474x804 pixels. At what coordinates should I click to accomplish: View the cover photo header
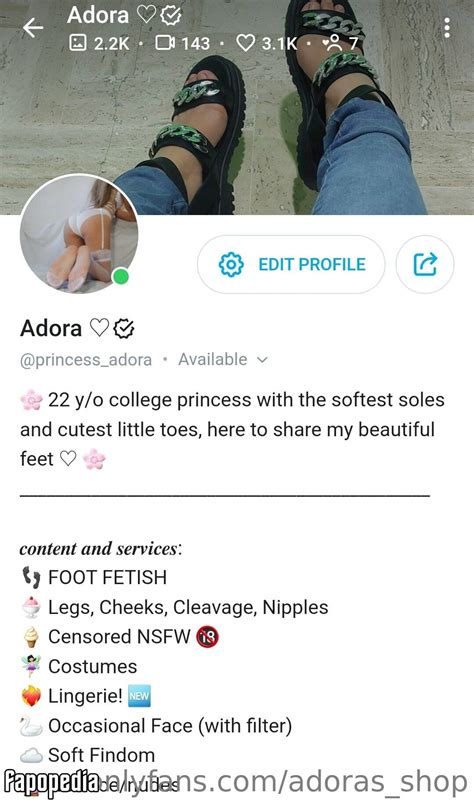(237, 108)
